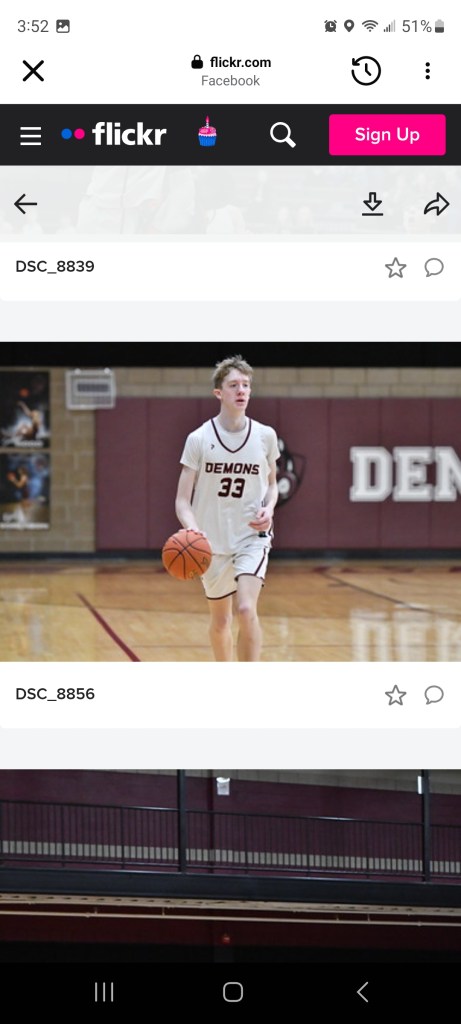The width and height of the screenshot is (461, 1024).
Task: Go to the system home screen
Action: click(x=233, y=992)
